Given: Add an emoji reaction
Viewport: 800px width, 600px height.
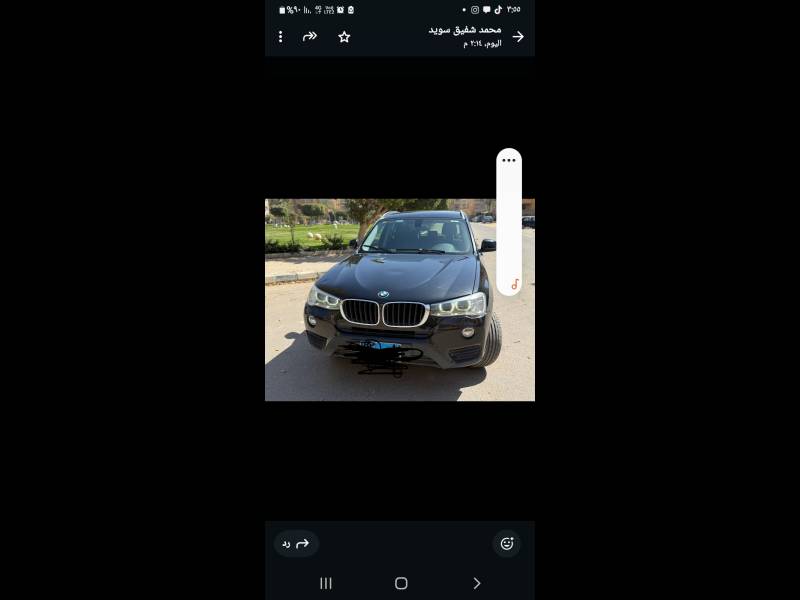Looking at the screenshot, I should [507, 544].
